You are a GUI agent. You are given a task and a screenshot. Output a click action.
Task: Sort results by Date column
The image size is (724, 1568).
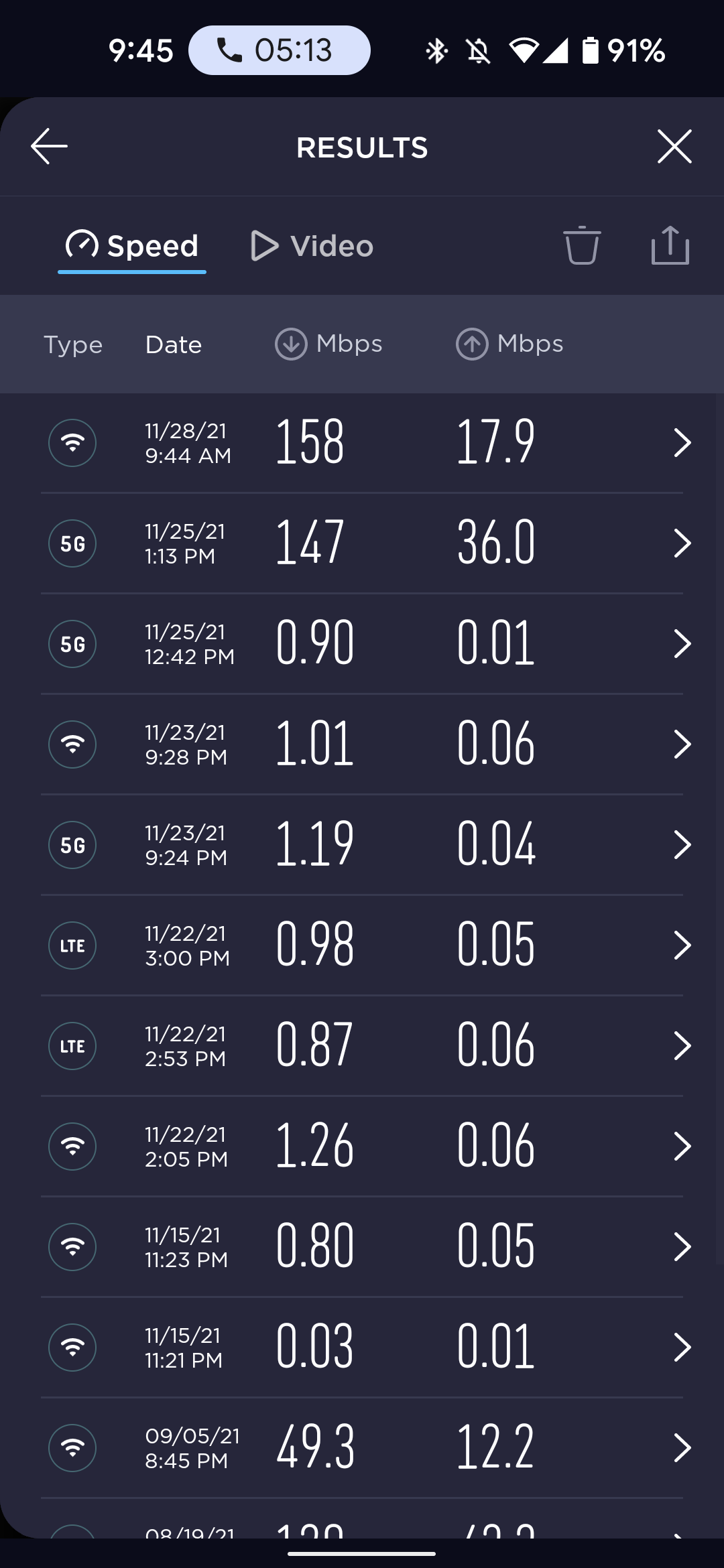(x=174, y=344)
